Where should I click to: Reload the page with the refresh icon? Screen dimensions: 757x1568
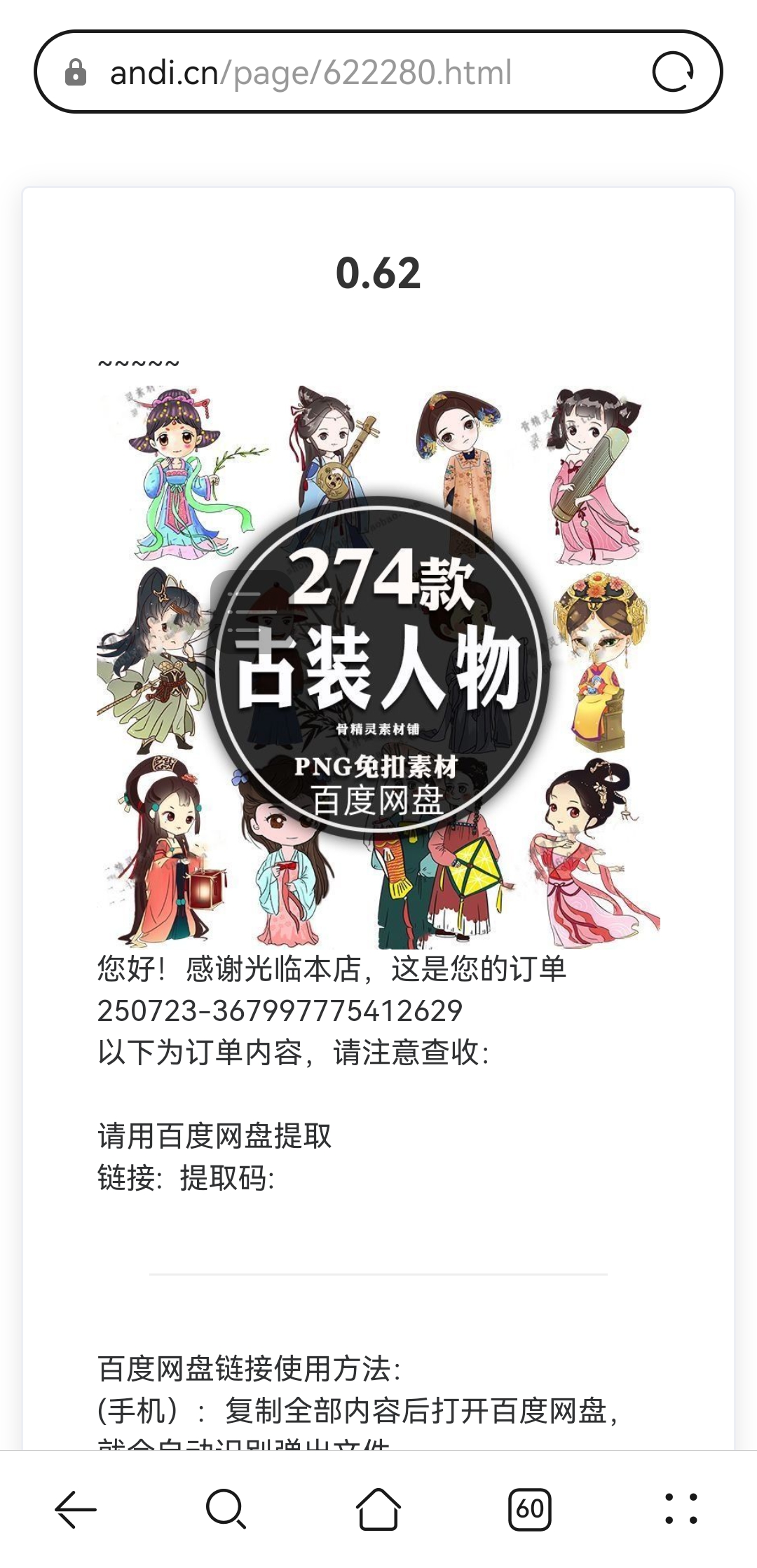[x=673, y=72]
